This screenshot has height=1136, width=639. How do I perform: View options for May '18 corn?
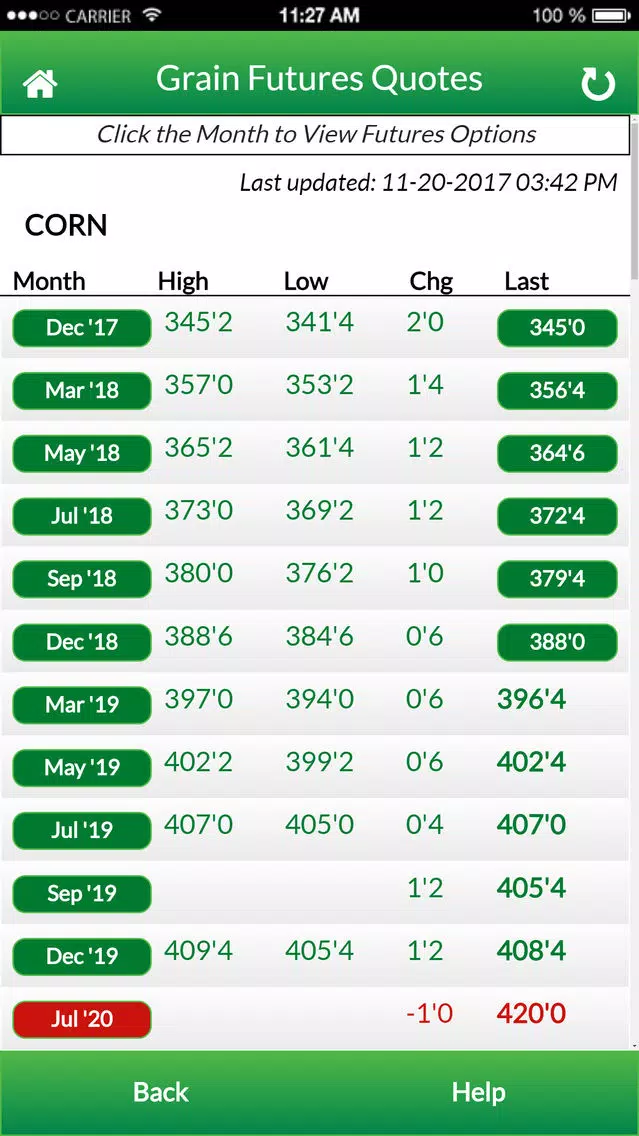pyautogui.click(x=82, y=454)
